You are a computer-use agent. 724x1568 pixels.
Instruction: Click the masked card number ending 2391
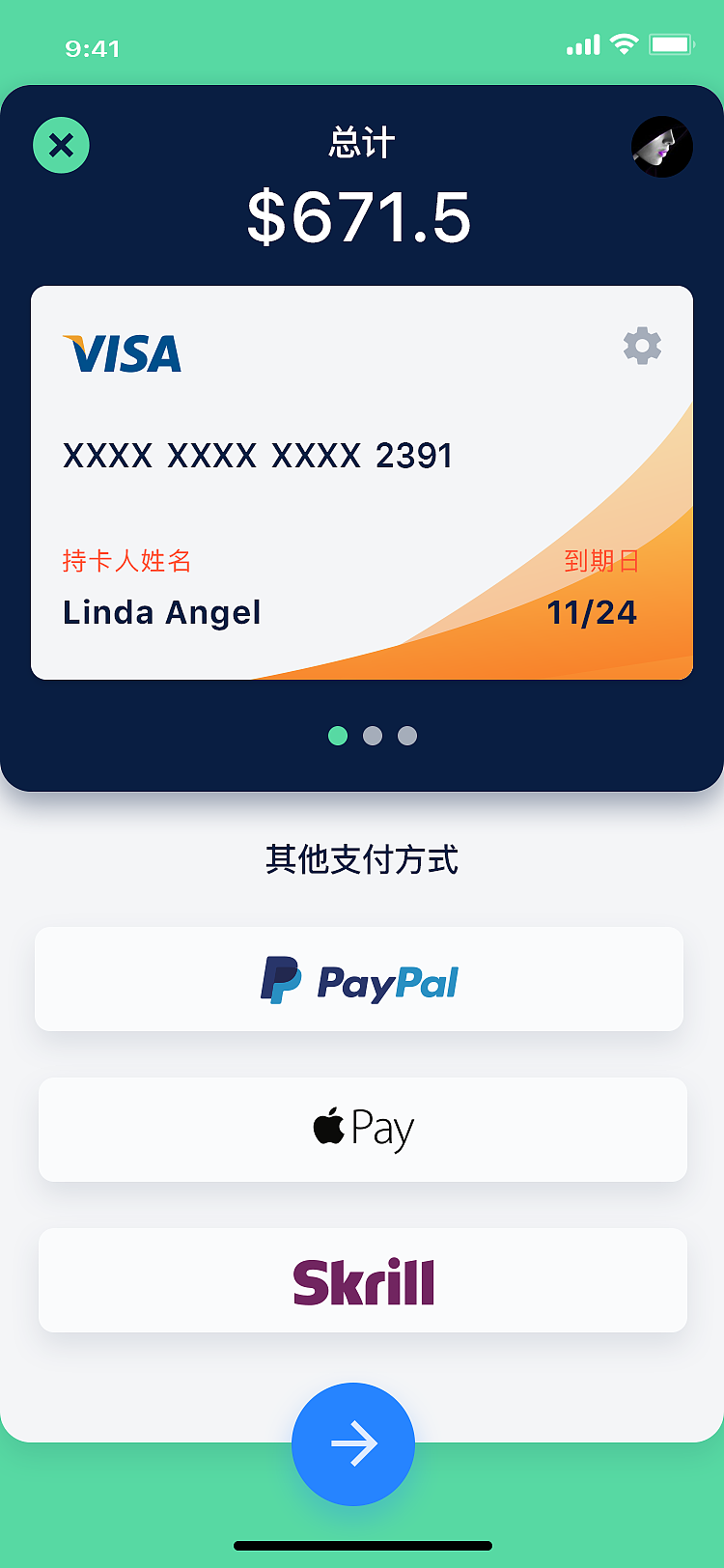[258, 455]
